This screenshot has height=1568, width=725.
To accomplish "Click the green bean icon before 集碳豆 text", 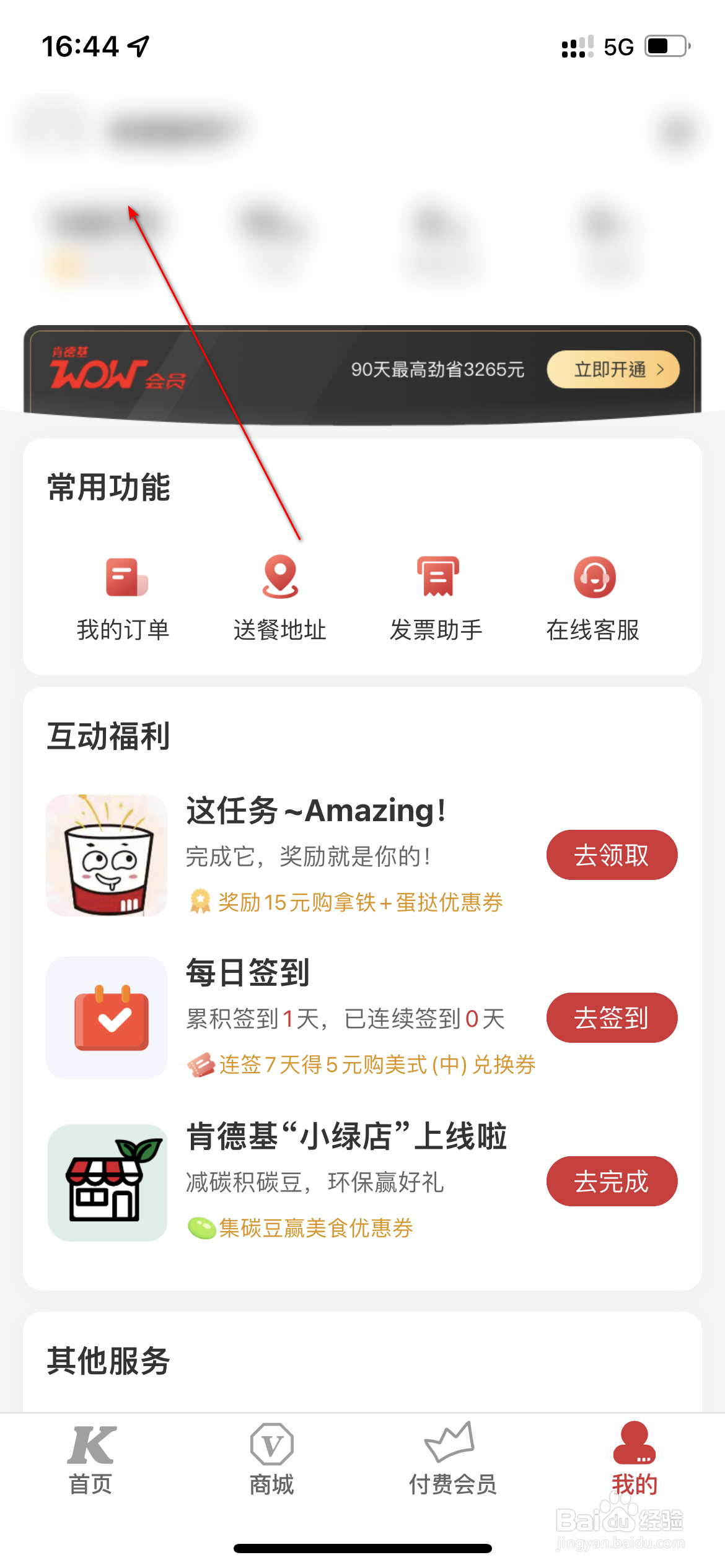I will (x=201, y=1229).
